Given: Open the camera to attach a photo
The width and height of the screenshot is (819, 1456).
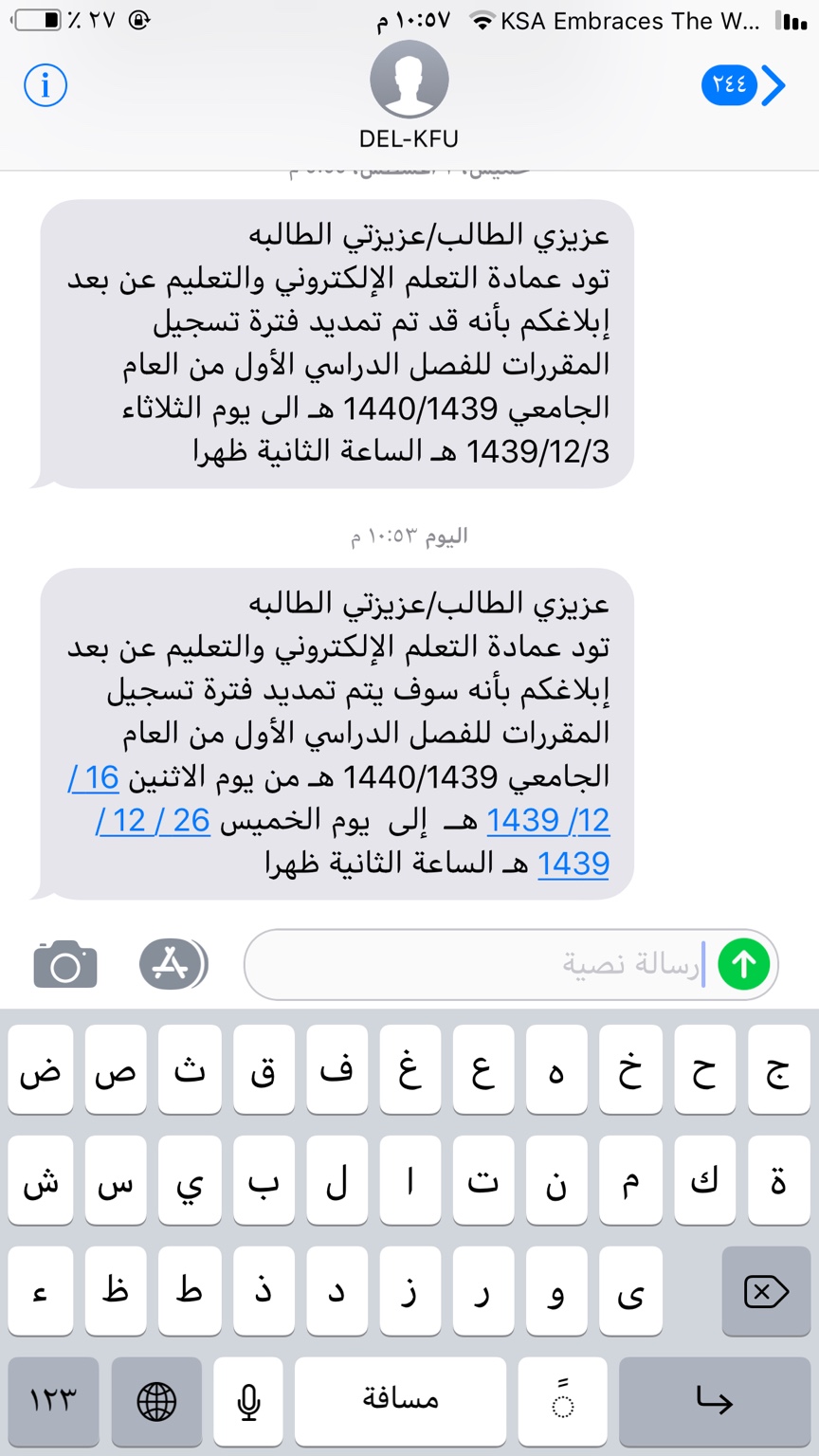Looking at the screenshot, I should point(65,964).
